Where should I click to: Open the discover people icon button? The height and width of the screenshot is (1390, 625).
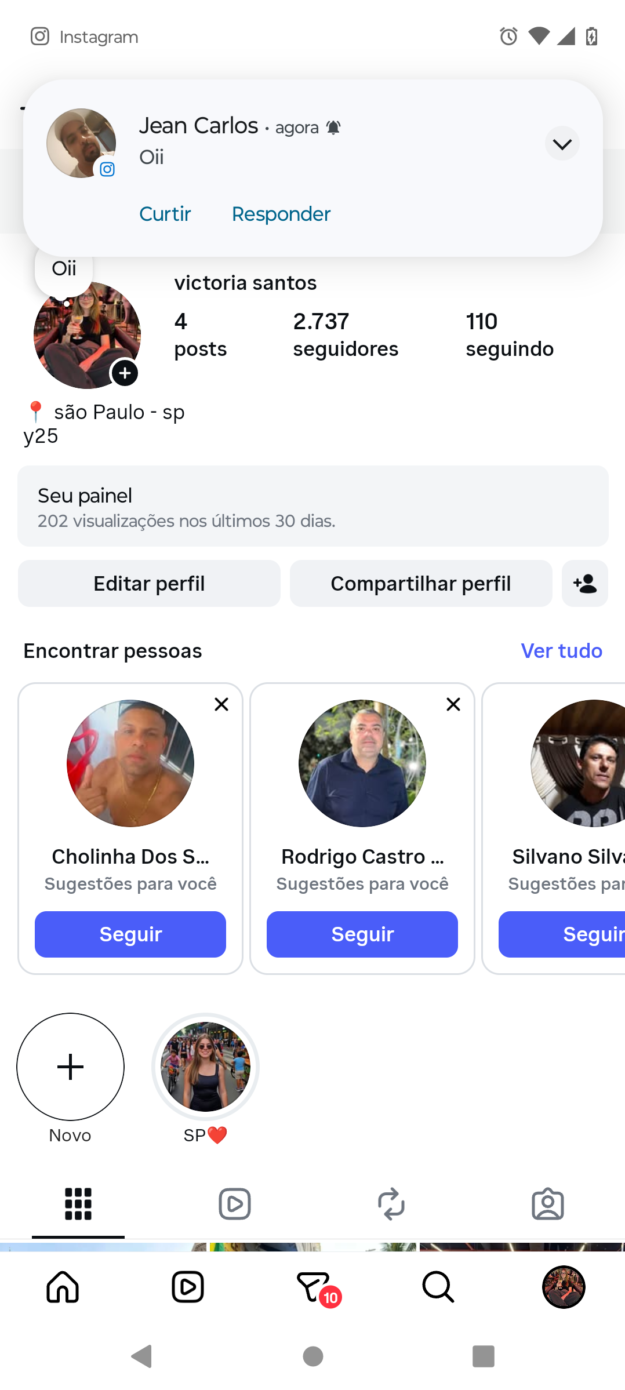(x=585, y=584)
